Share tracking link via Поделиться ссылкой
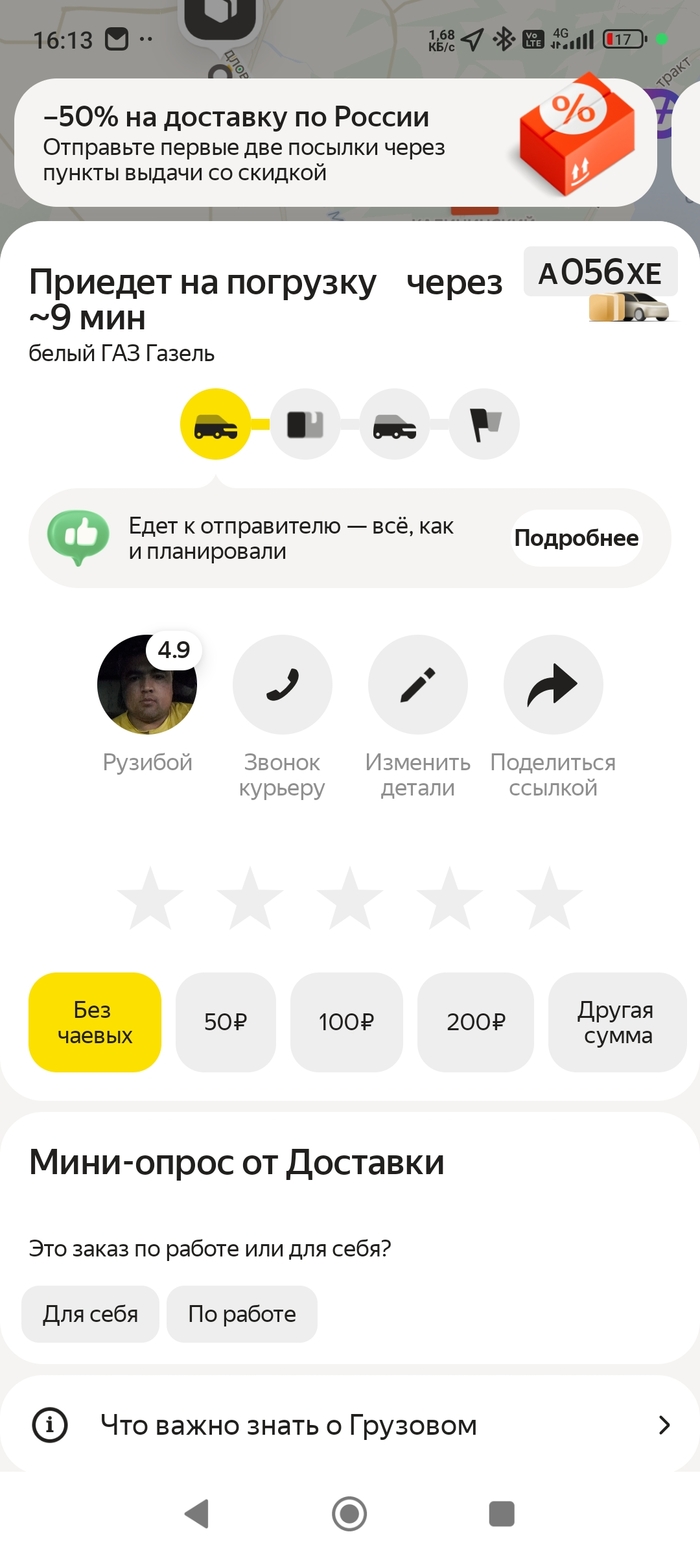 pyautogui.click(x=553, y=685)
